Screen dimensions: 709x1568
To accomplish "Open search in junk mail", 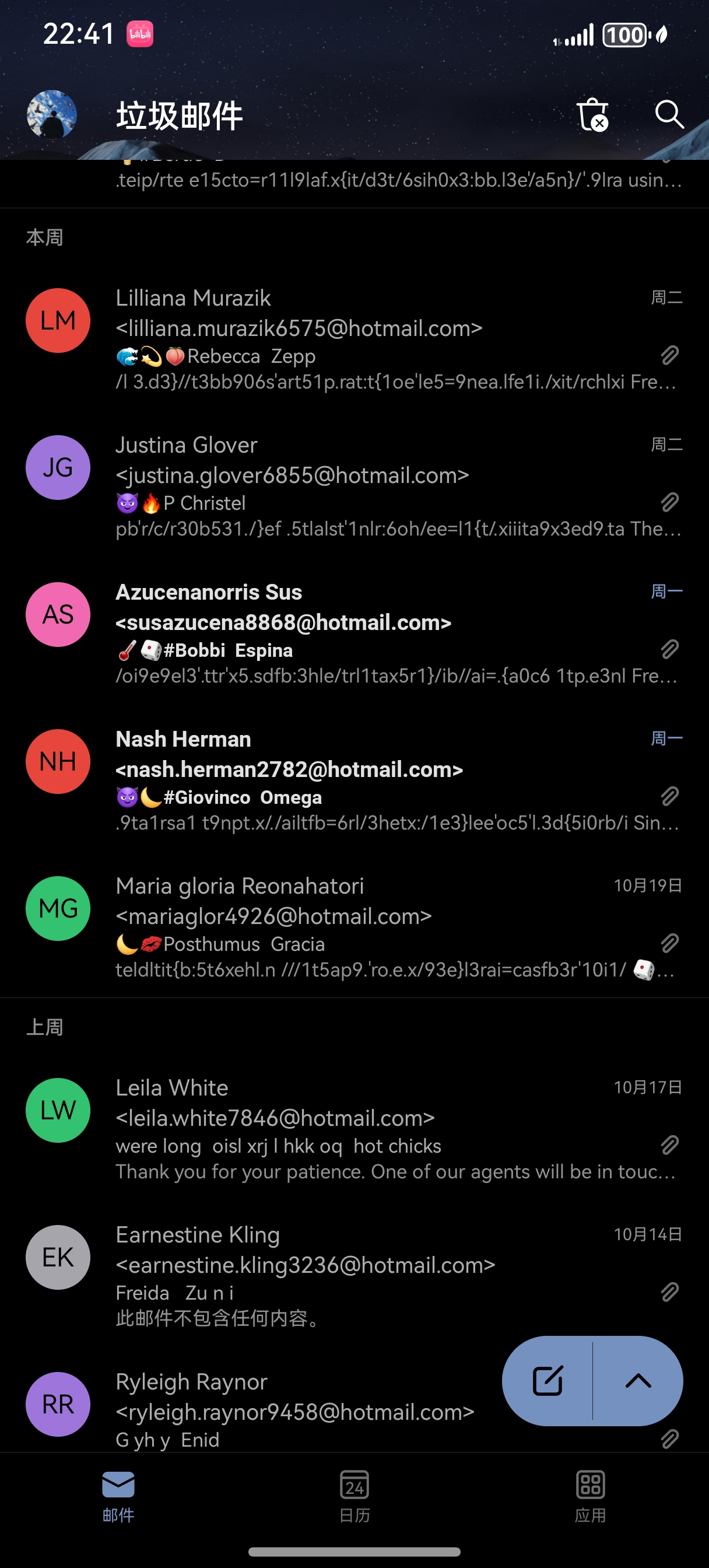I will tap(668, 115).
